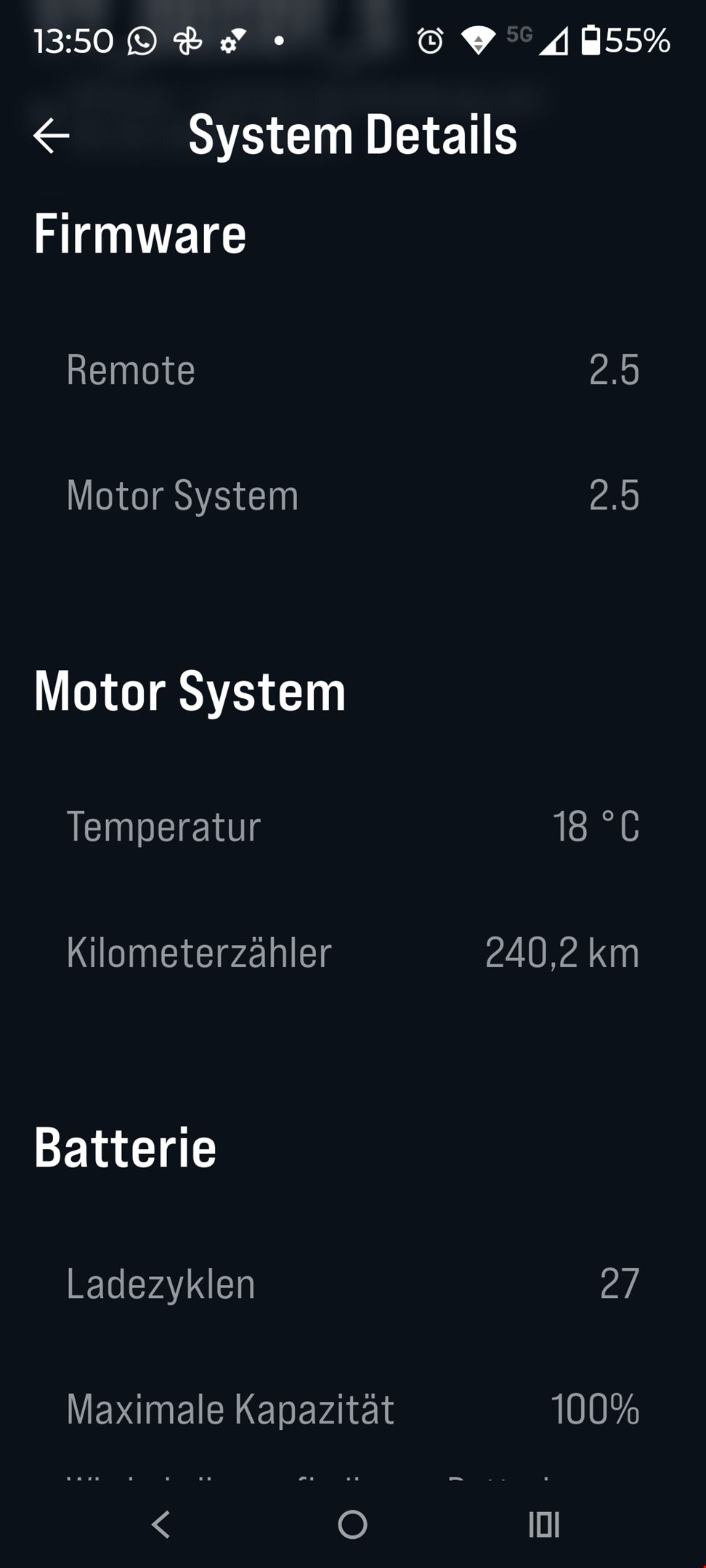Open the recent apps overview
The height and width of the screenshot is (1568, 706).
(x=544, y=1524)
